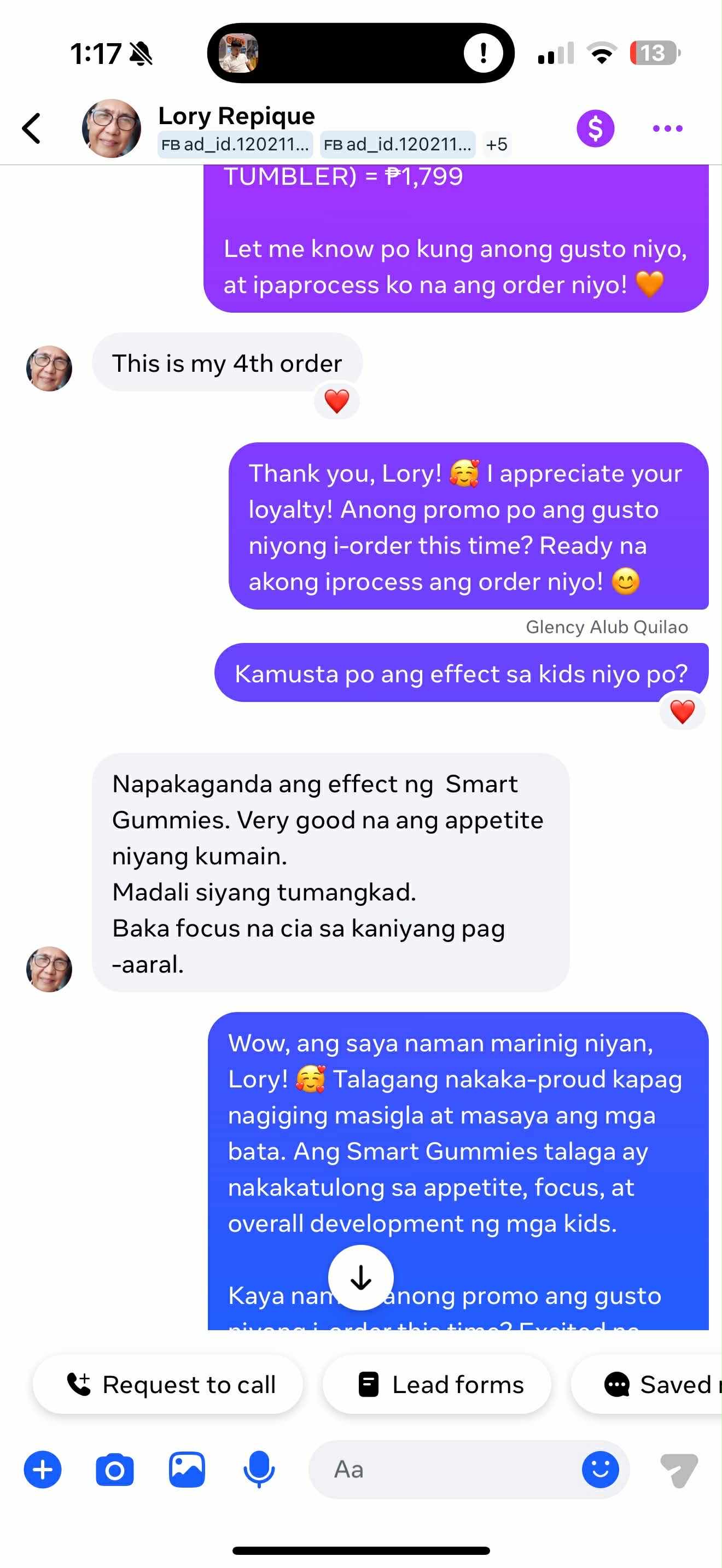Open the three-dot overflow menu

667,128
